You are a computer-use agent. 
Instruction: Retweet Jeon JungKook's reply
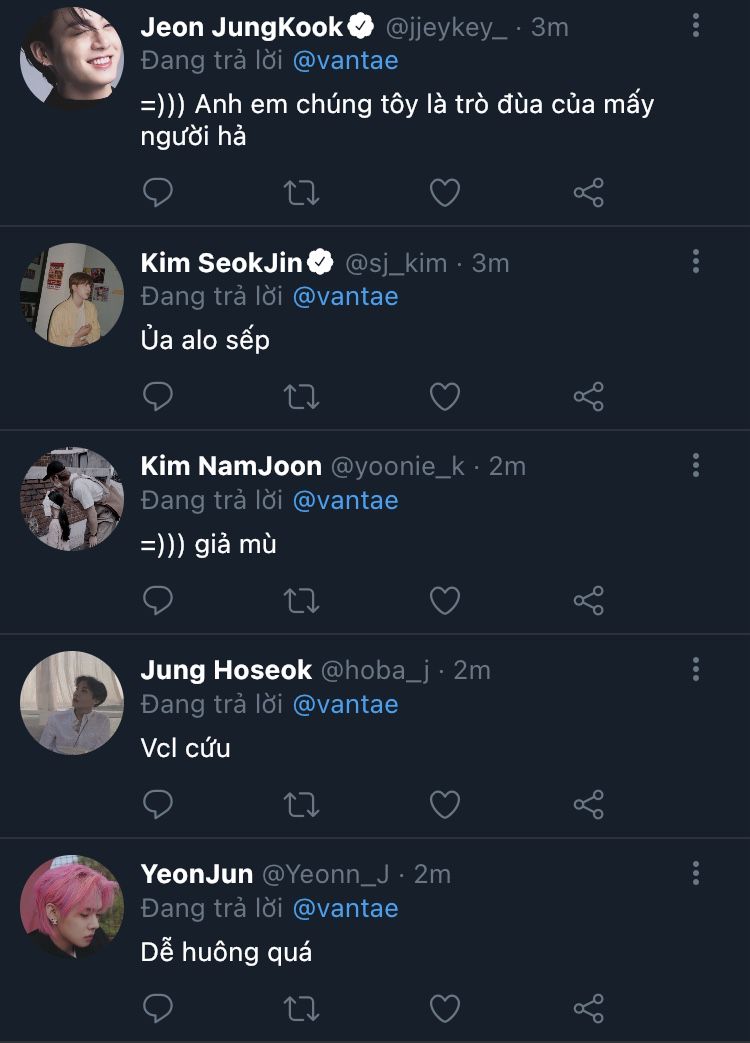(301, 192)
